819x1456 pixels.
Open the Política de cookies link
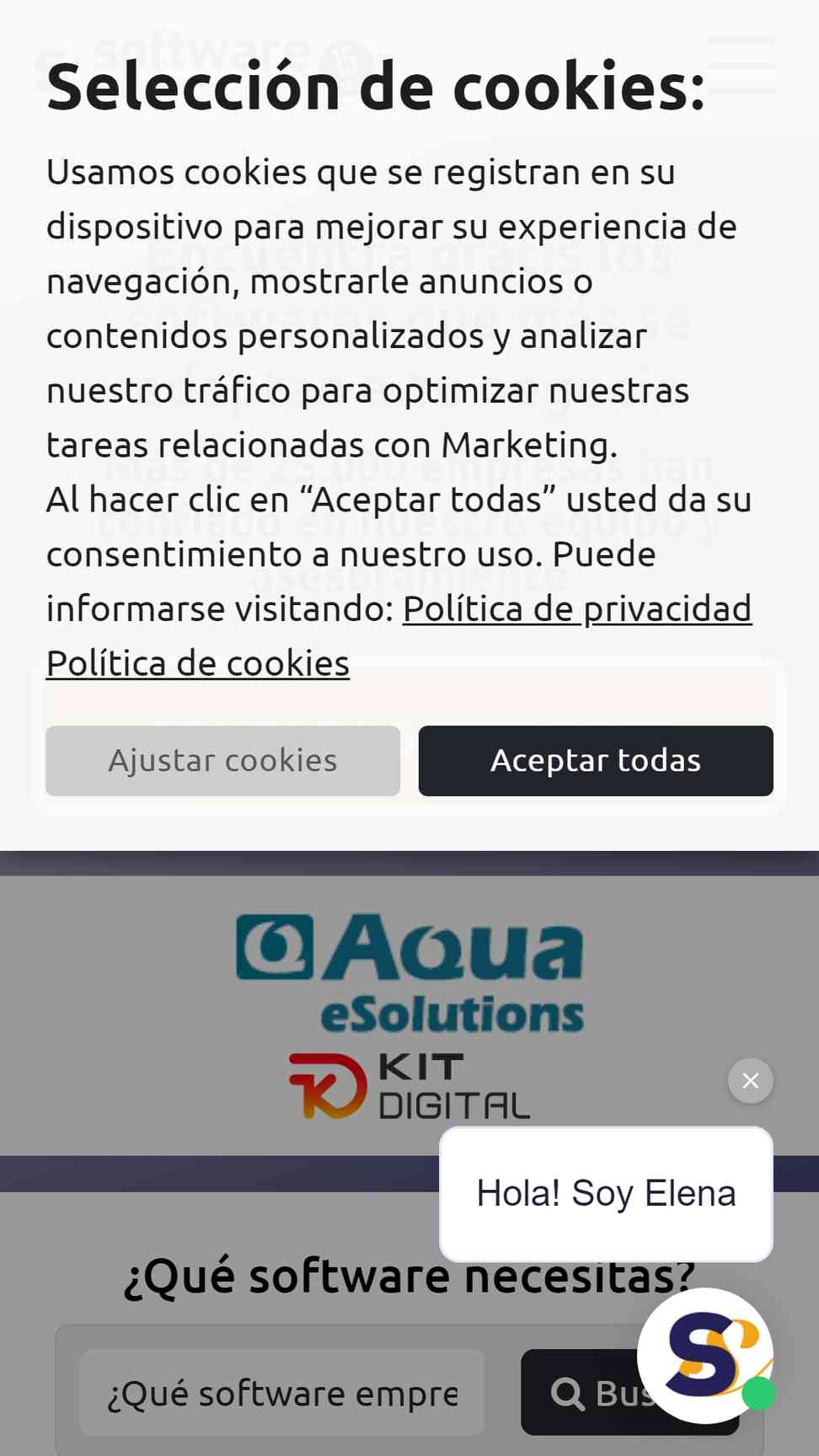point(198,663)
